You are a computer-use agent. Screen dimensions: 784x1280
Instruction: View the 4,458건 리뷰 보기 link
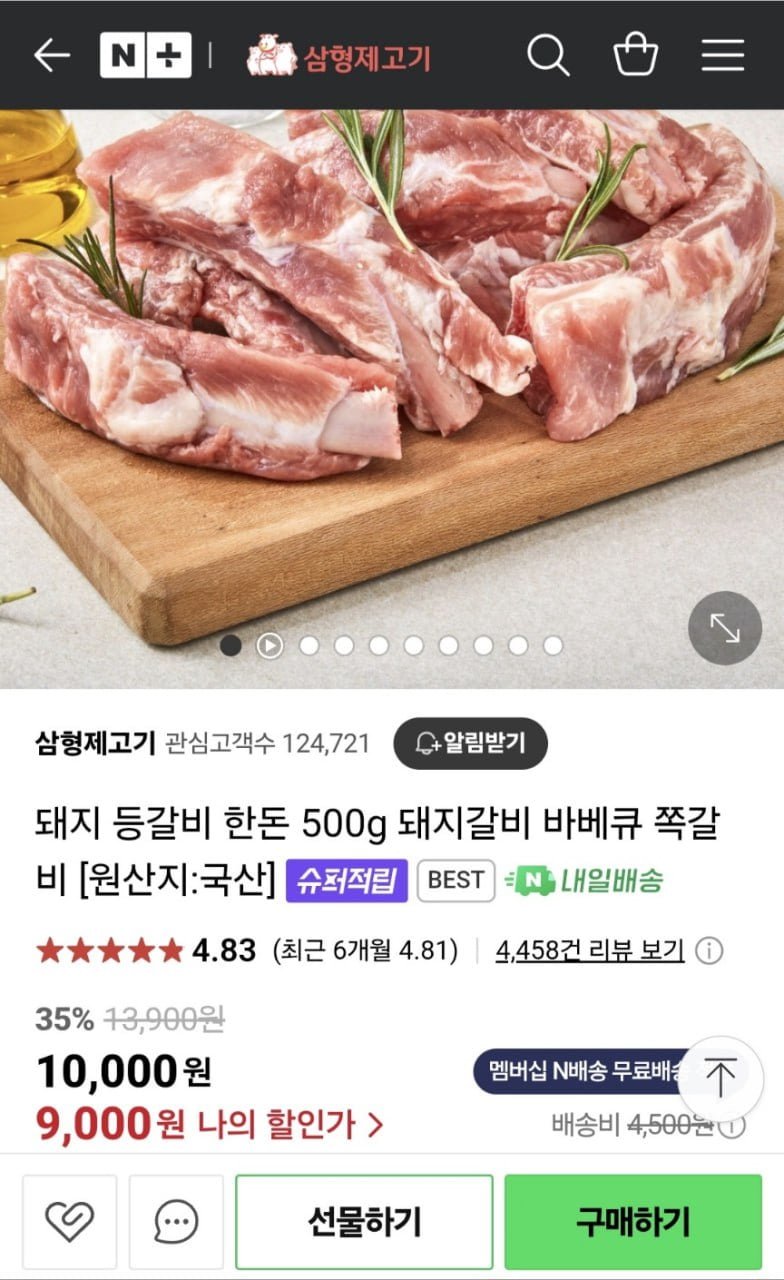tap(589, 950)
